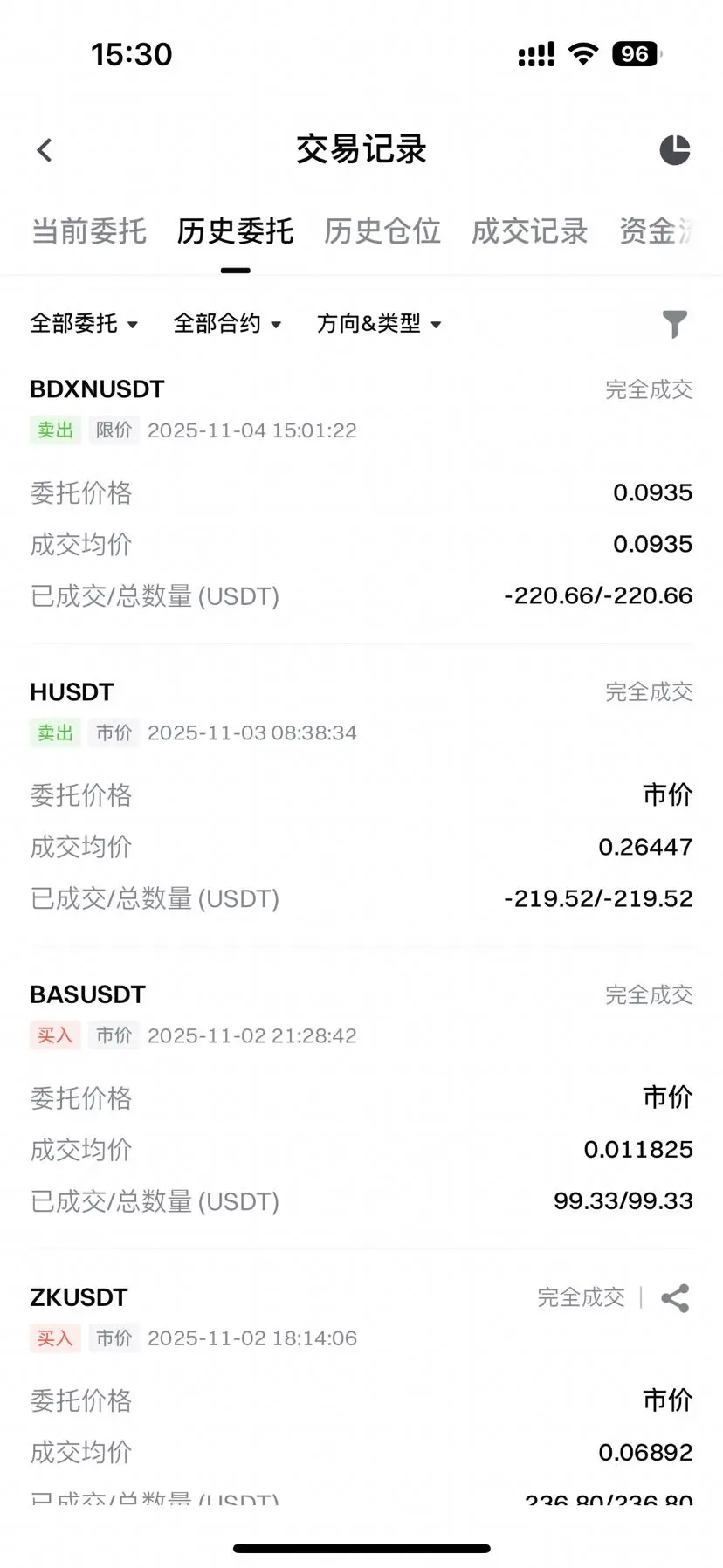Viewport: 723px width, 1568px height.
Task: Open the BASUSDT order record
Action: click(87, 994)
